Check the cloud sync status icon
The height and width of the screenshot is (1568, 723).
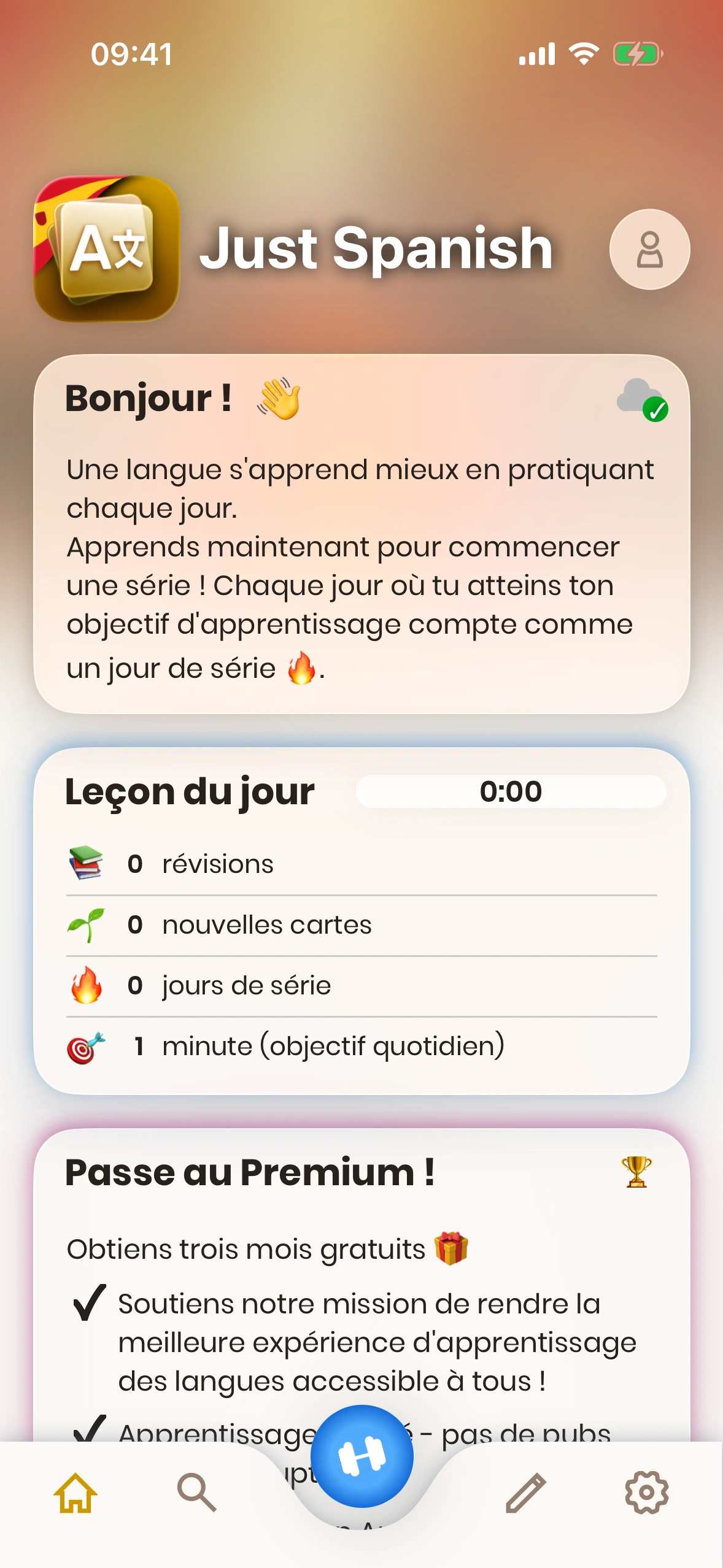click(x=642, y=400)
